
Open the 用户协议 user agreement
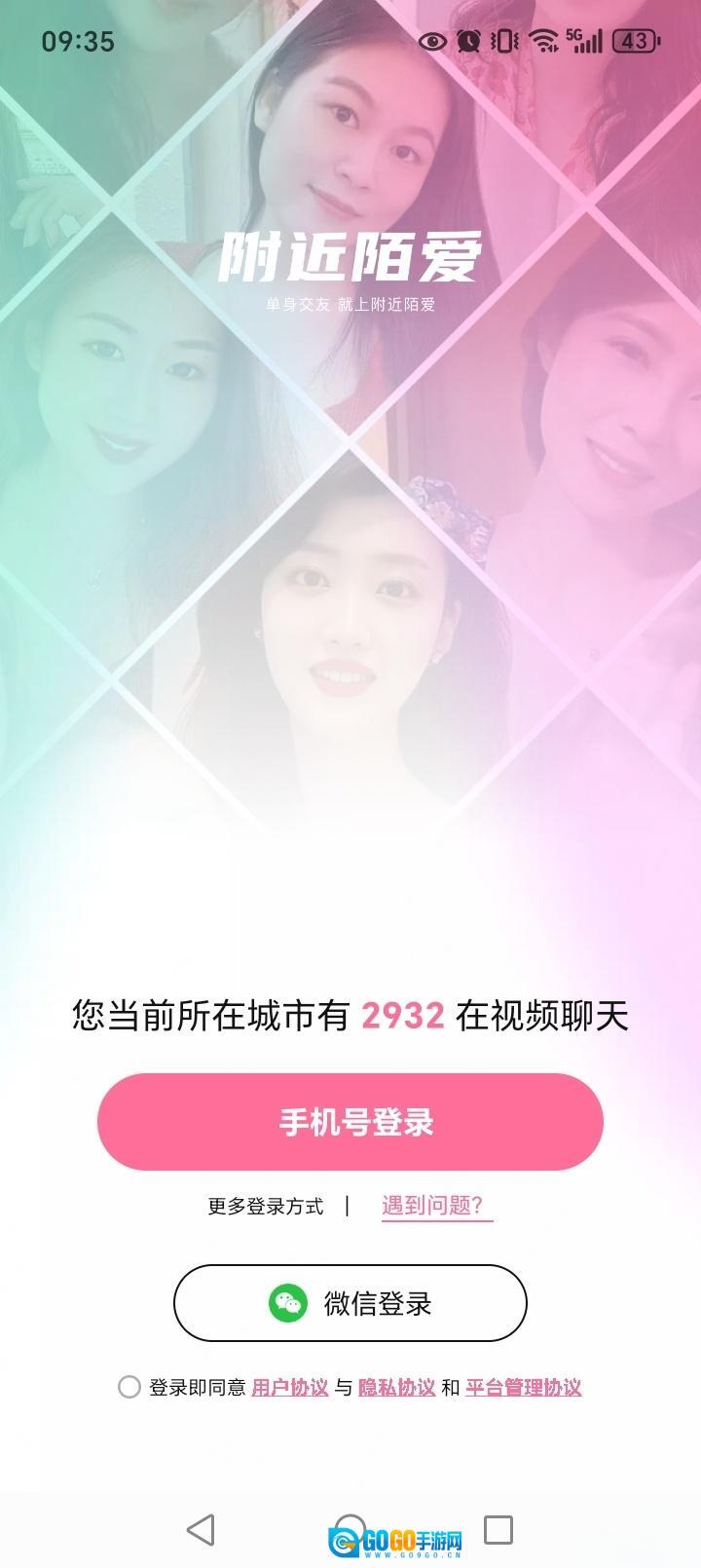[289, 1388]
